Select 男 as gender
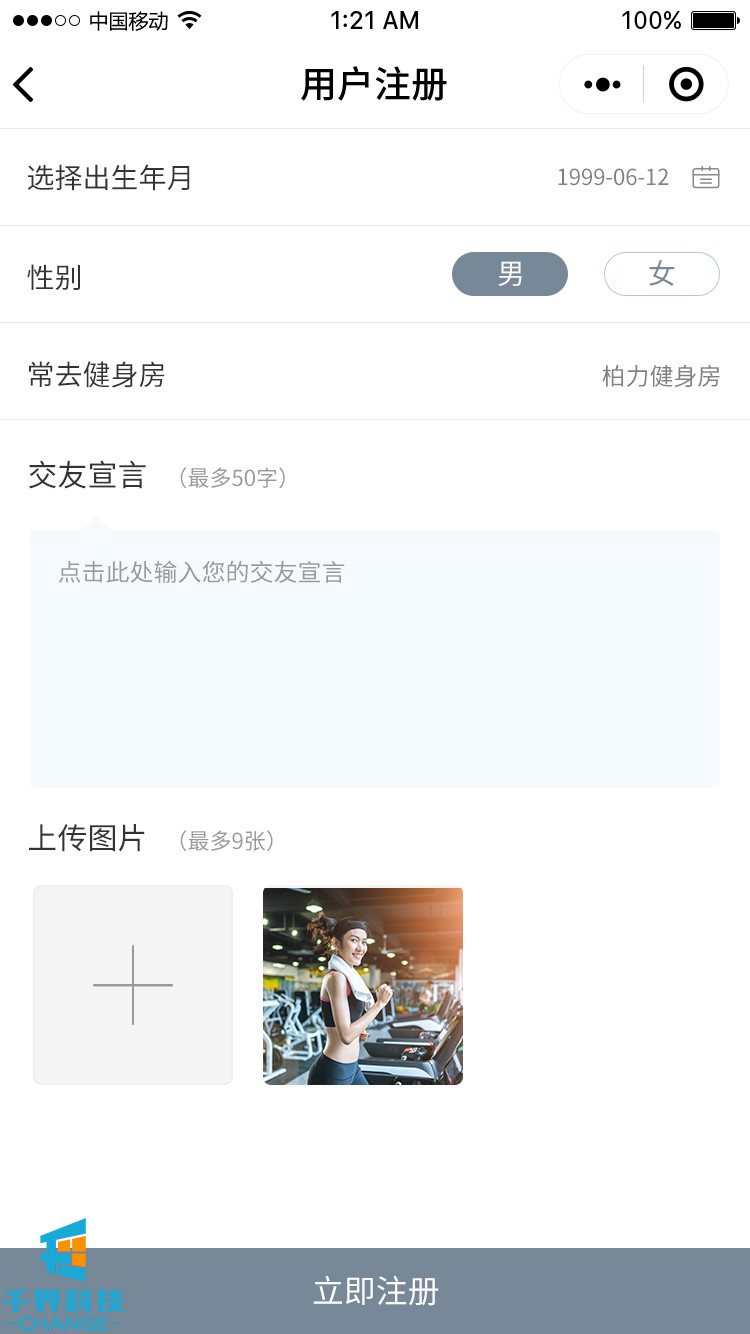This screenshot has height=1334, width=750. click(510, 274)
